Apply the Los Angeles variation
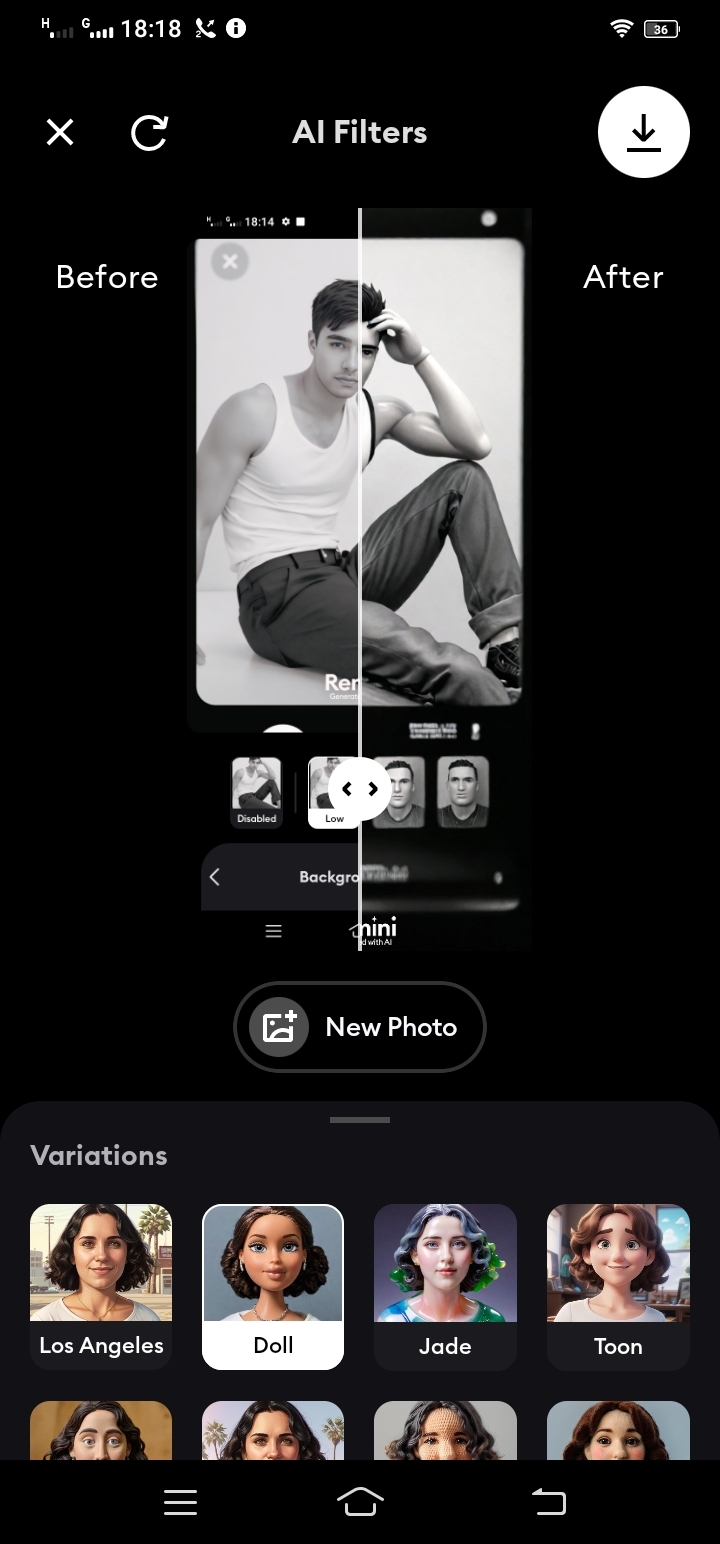Viewport: 720px width, 1544px height. pos(101,1287)
